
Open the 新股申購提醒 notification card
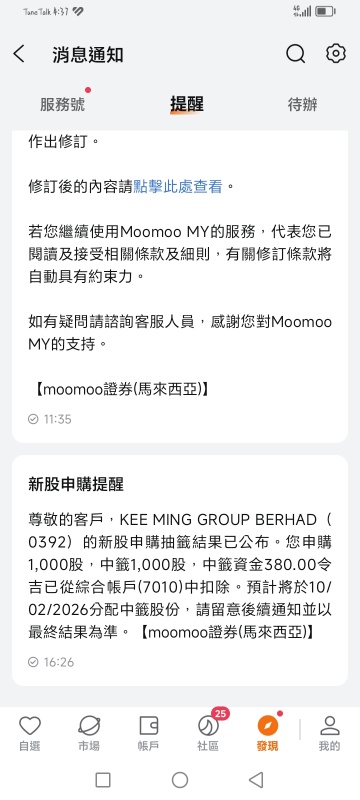tap(180, 570)
